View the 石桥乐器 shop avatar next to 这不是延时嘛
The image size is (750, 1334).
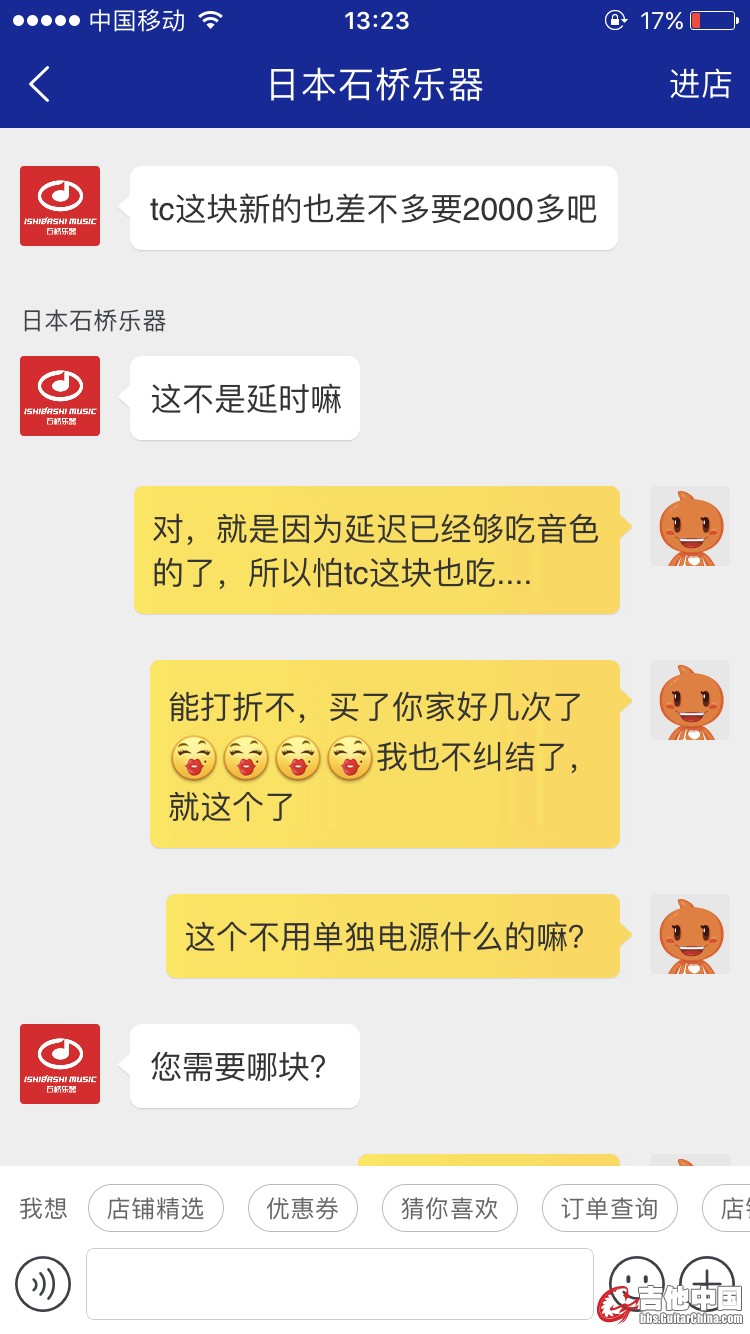click(60, 396)
